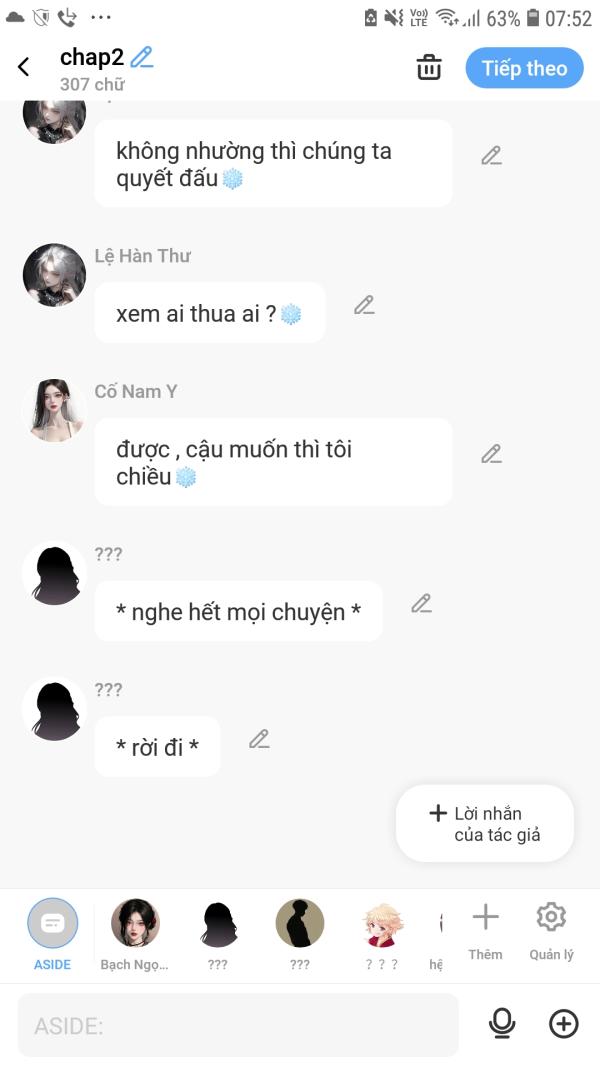Tap the Tiếp theo button
This screenshot has width=600, height=1067.
524,68
